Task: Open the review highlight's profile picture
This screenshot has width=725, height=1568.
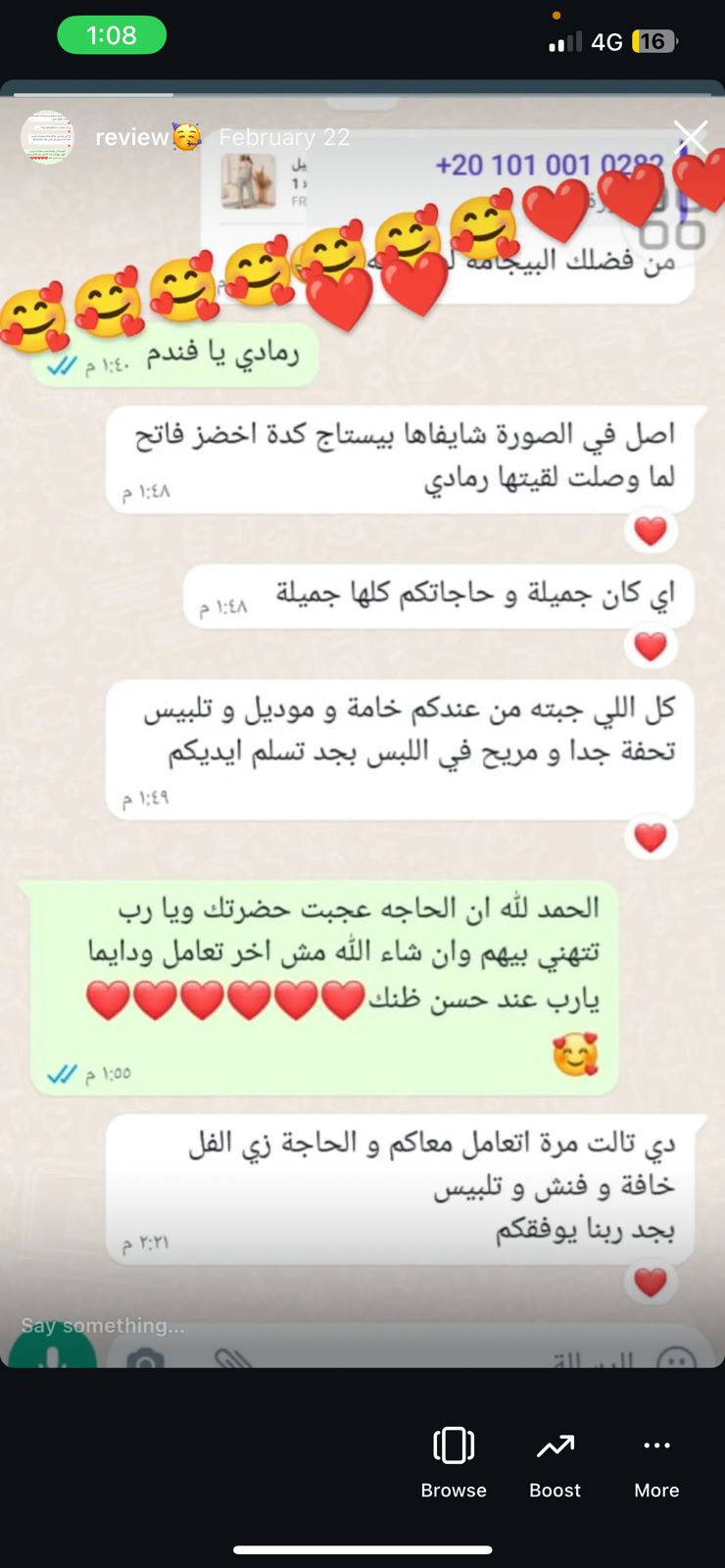Action: click(x=47, y=137)
